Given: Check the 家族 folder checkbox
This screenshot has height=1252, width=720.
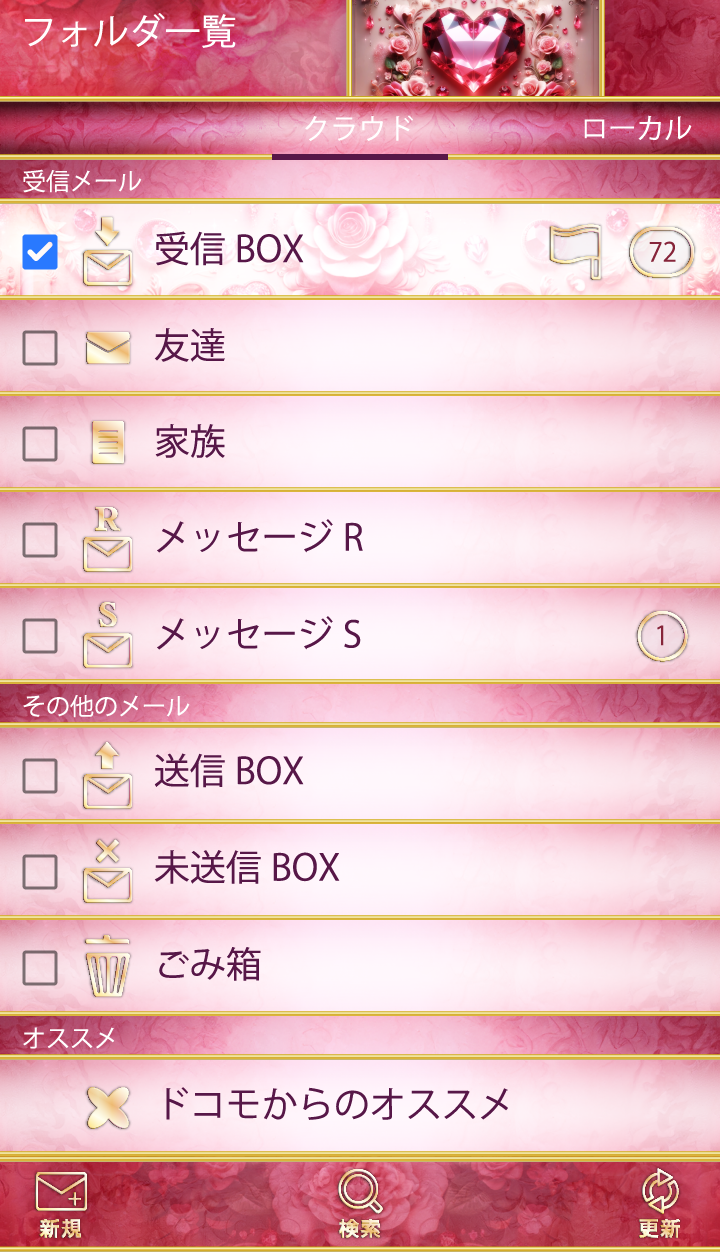Looking at the screenshot, I should 40,443.
